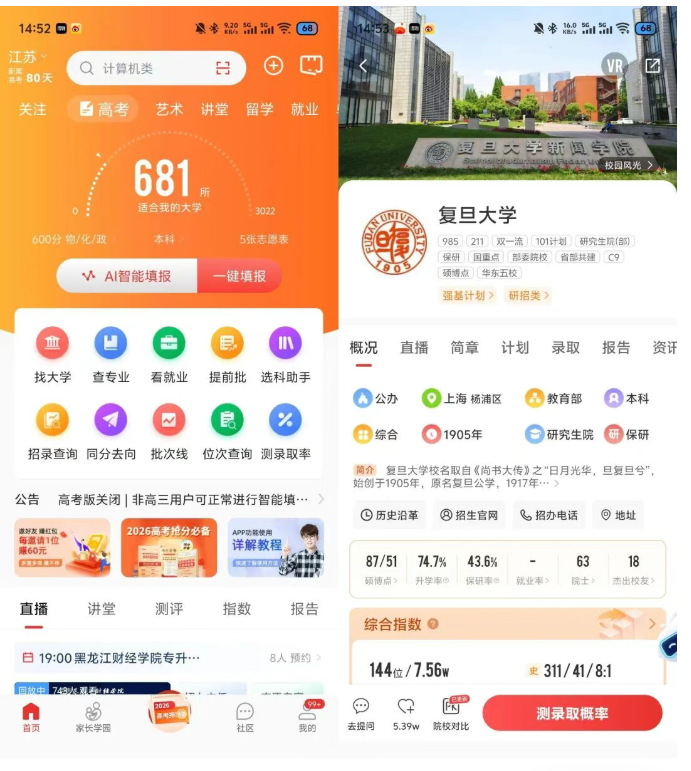Switch to the 讲堂 content tab

101,609
